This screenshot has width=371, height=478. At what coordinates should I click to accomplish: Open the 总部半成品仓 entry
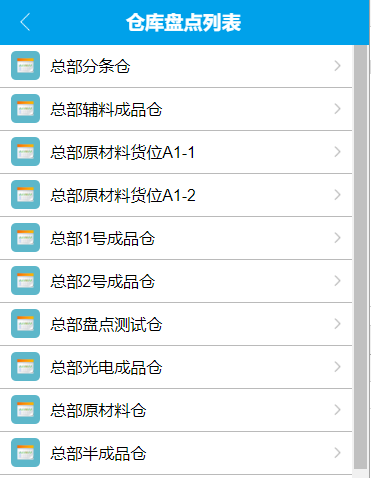176,453
